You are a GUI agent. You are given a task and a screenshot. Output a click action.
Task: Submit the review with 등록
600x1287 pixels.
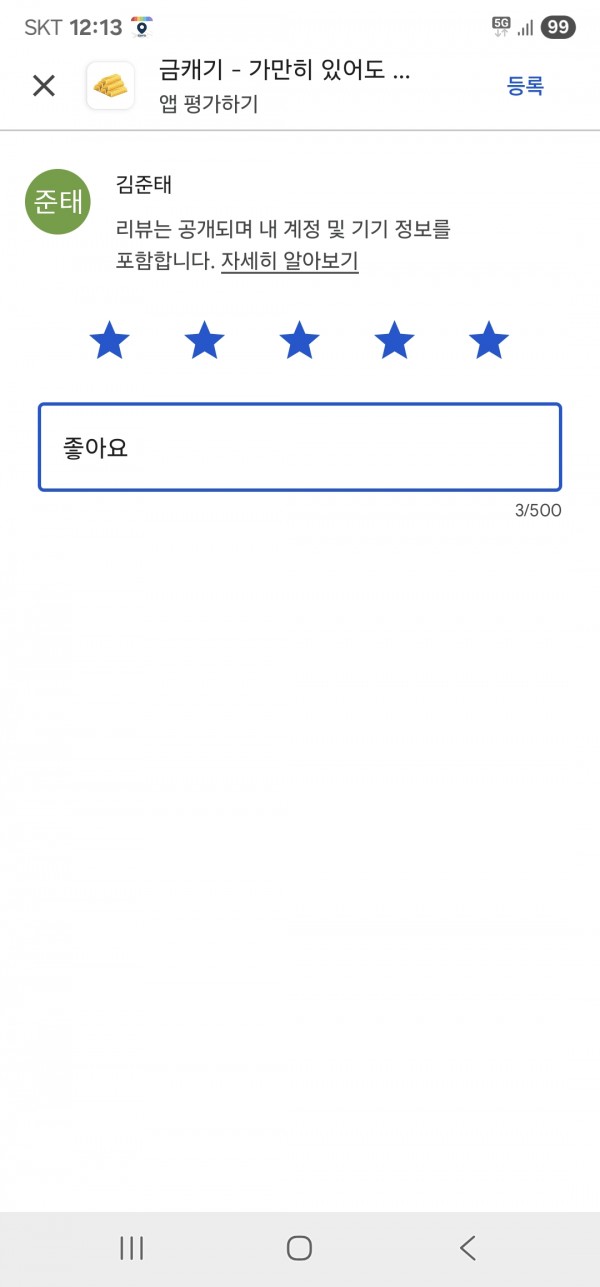[x=525, y=86]
